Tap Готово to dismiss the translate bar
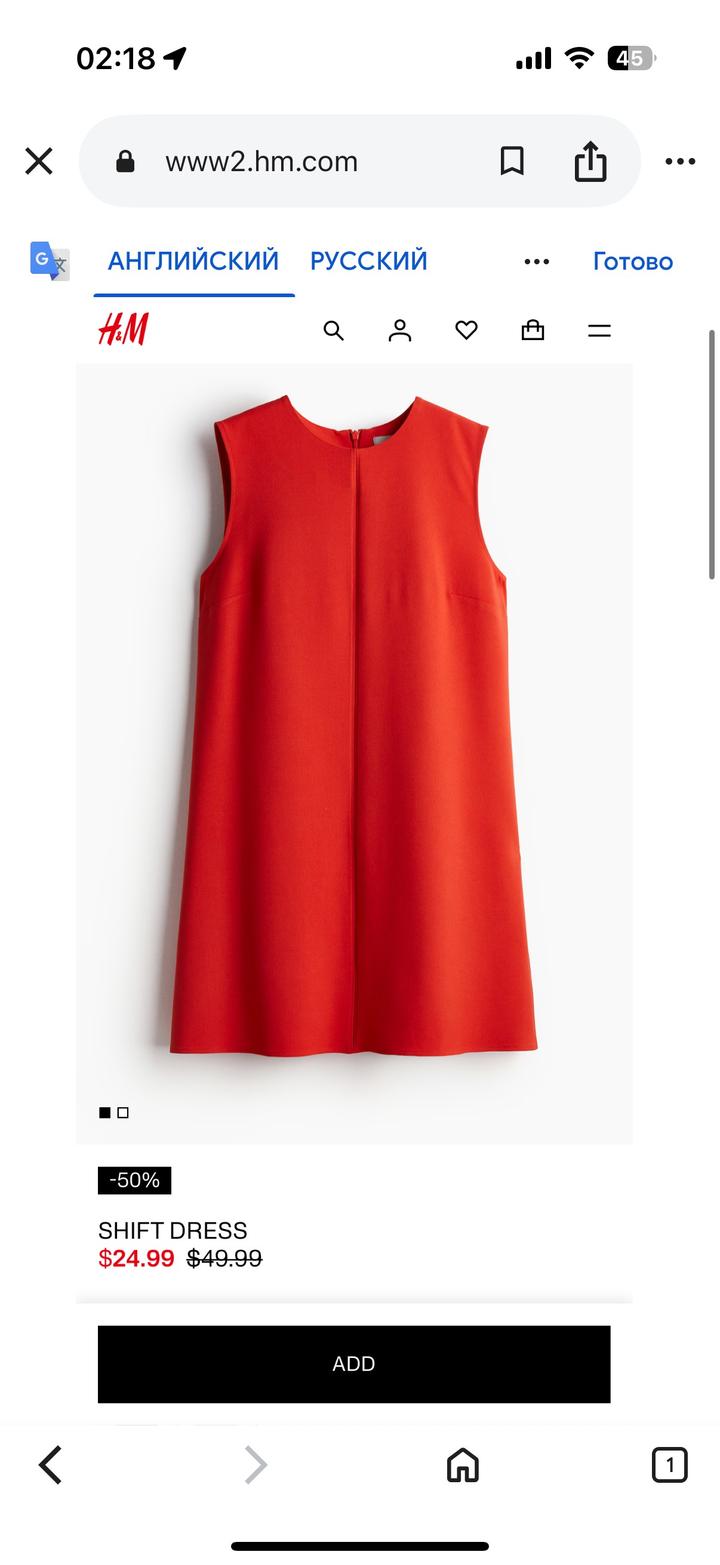The height and width of the screenshot is (1565, 720). [632, 261]
